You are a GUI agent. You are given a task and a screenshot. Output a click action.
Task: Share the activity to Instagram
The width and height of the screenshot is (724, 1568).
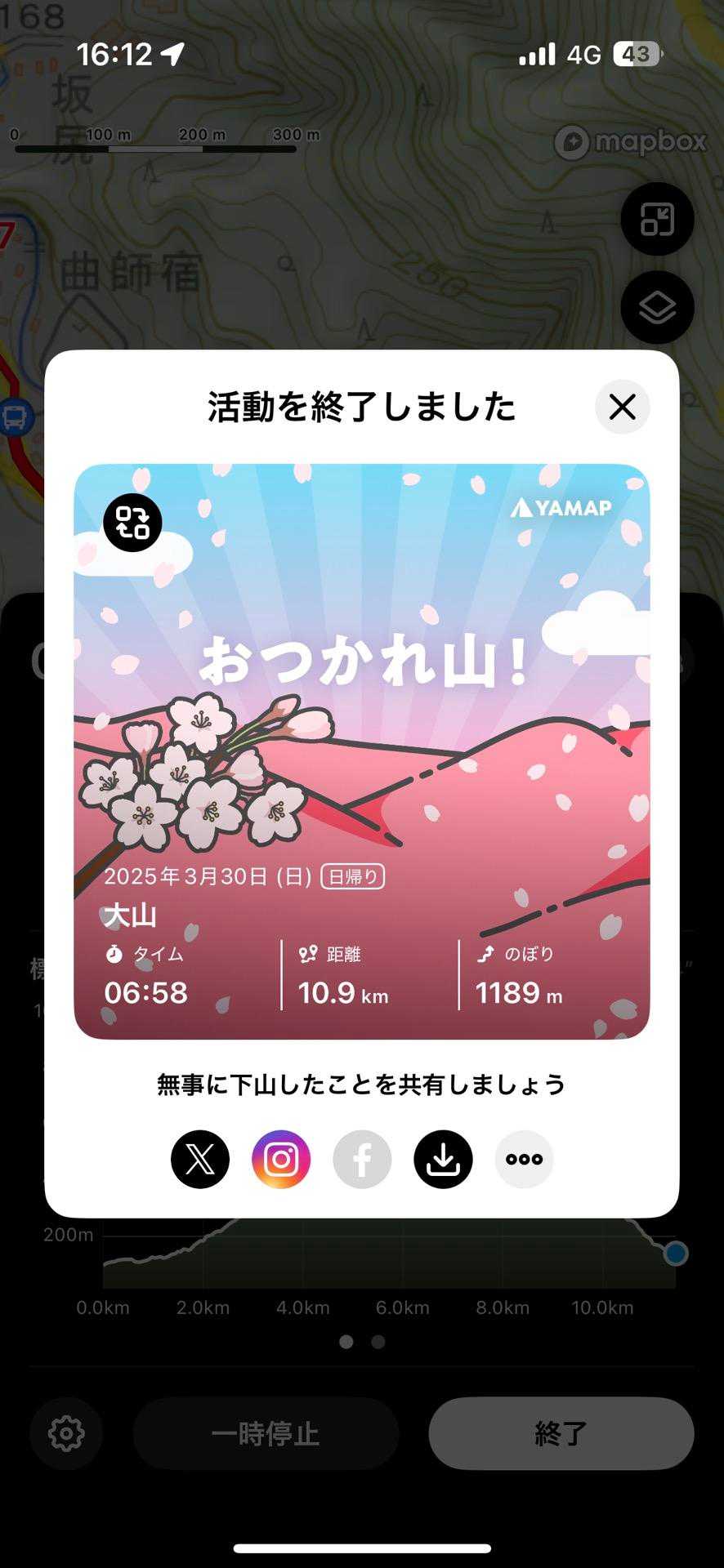click(x=281, y=1159)
